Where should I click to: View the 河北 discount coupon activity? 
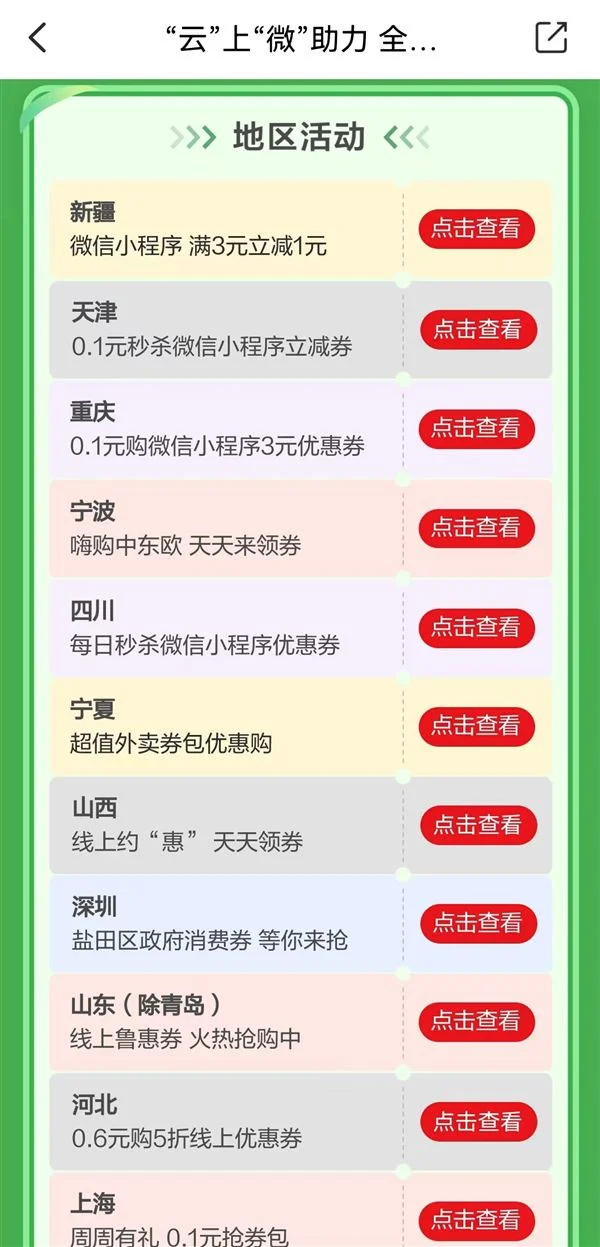[x=477, y=1122]
